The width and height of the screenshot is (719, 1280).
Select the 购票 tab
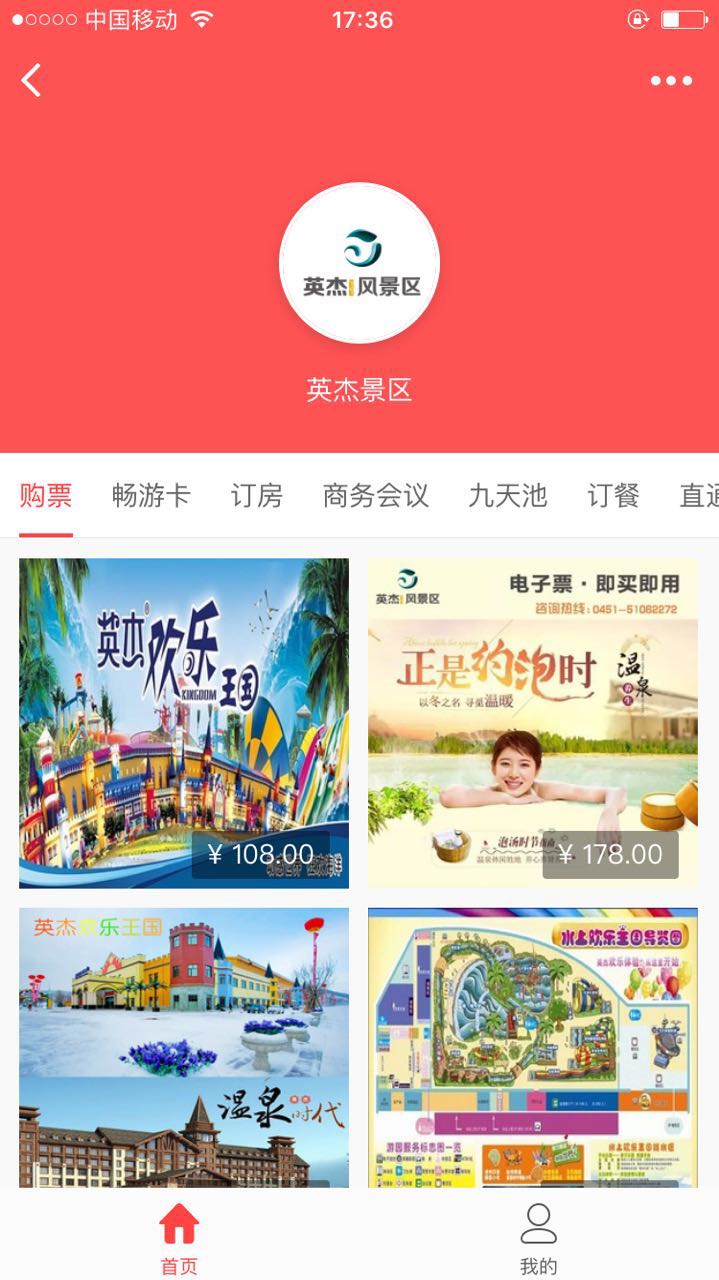pos(46,495)
